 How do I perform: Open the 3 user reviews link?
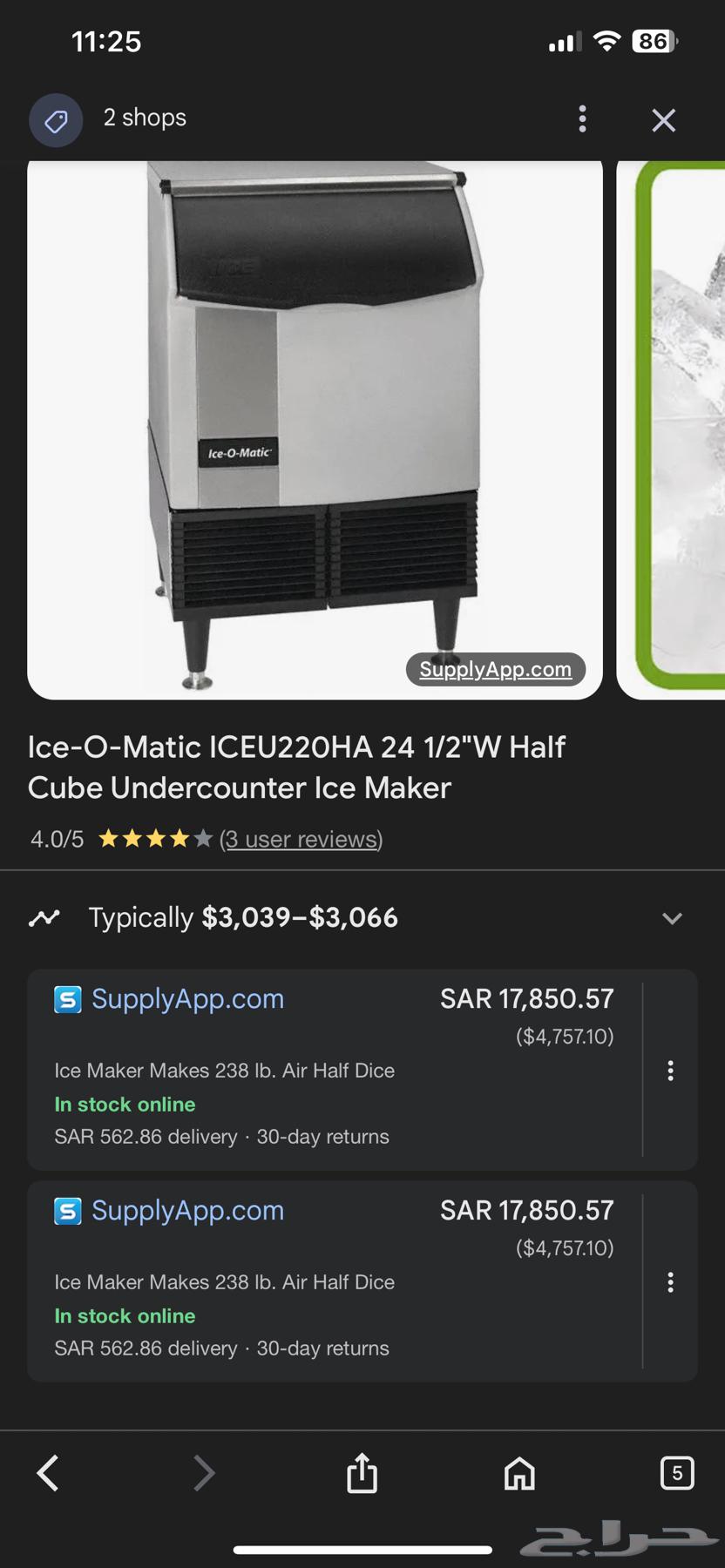[302, 839]
